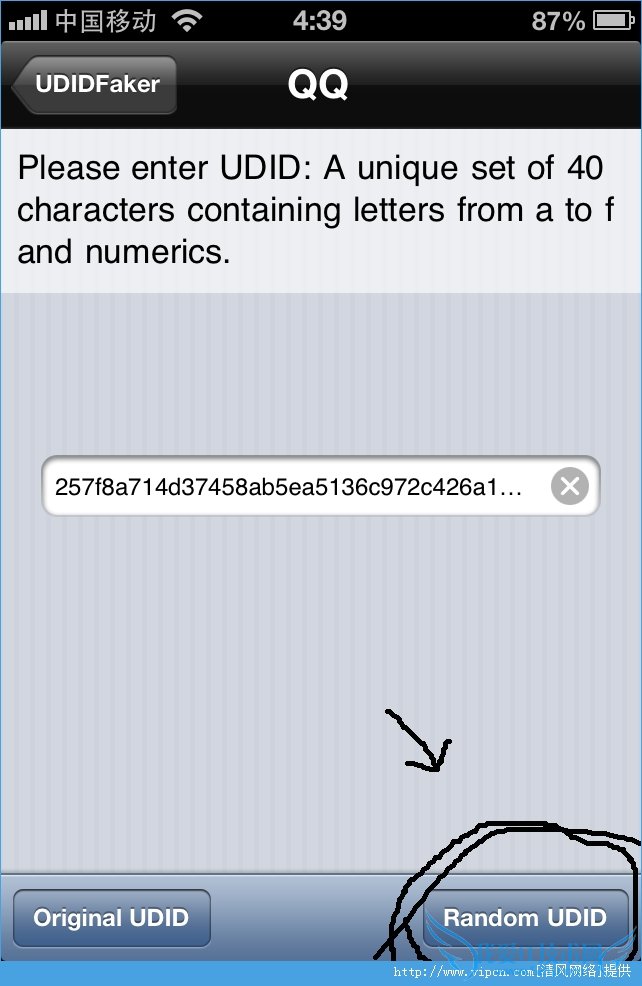Viewport: 642px width, 986px height.
Task: Go back to UDIDFaker
Action: (95, 85)
